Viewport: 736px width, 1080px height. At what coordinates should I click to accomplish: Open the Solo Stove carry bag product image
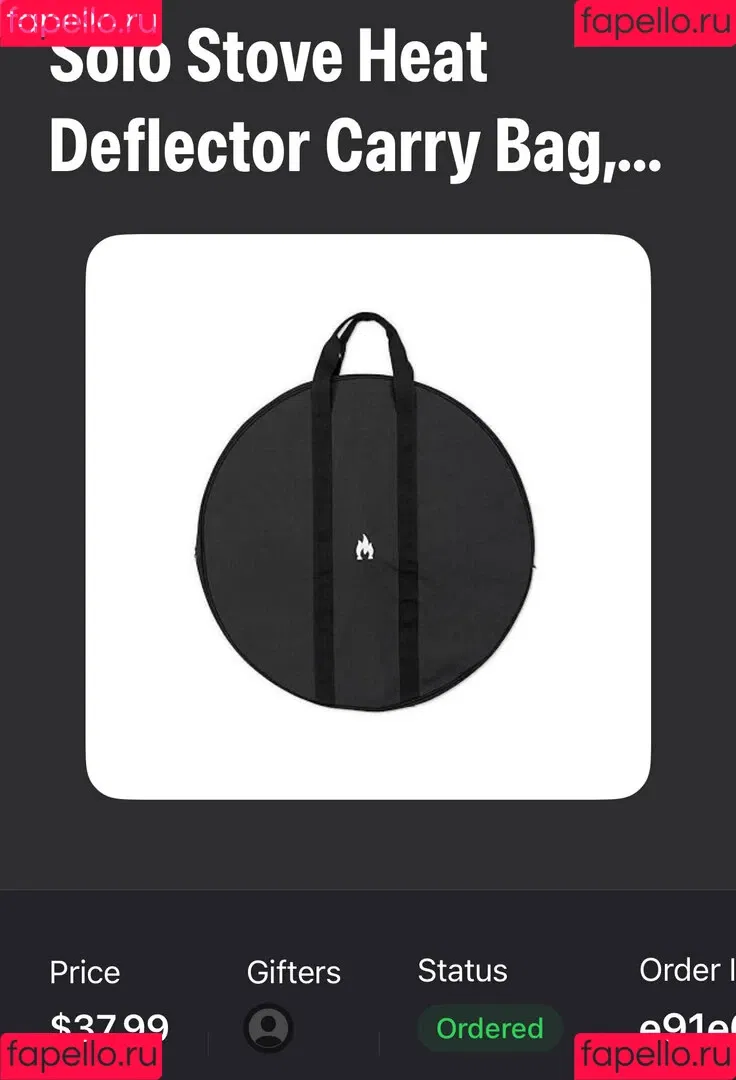[368, 516]
